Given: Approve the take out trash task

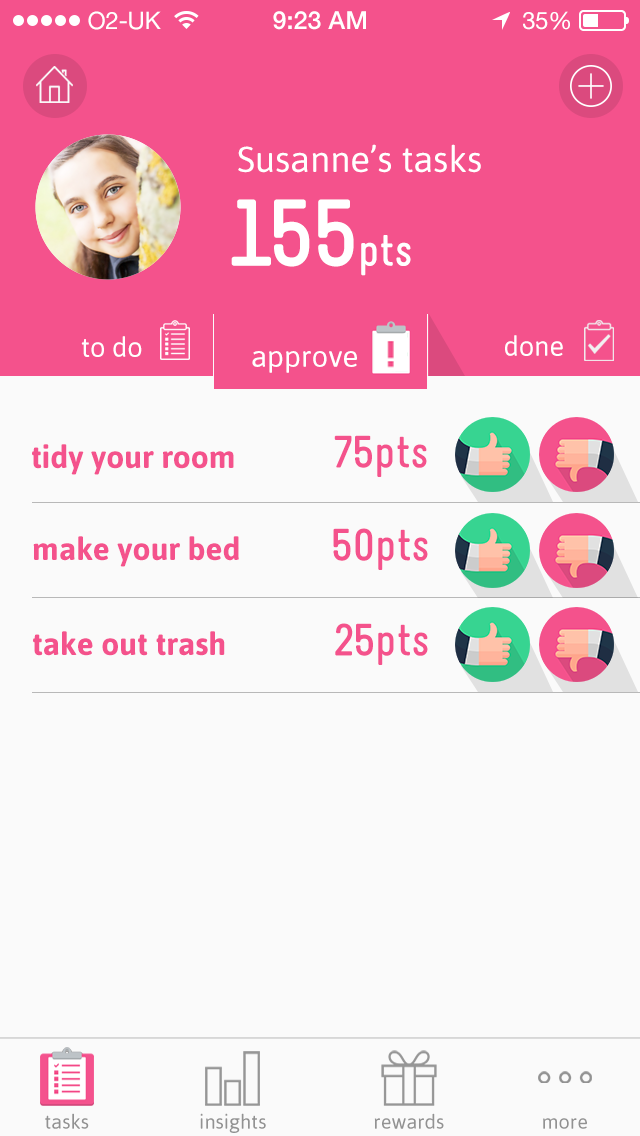Looking at the screenshot, I should click(x=492, y=645).
